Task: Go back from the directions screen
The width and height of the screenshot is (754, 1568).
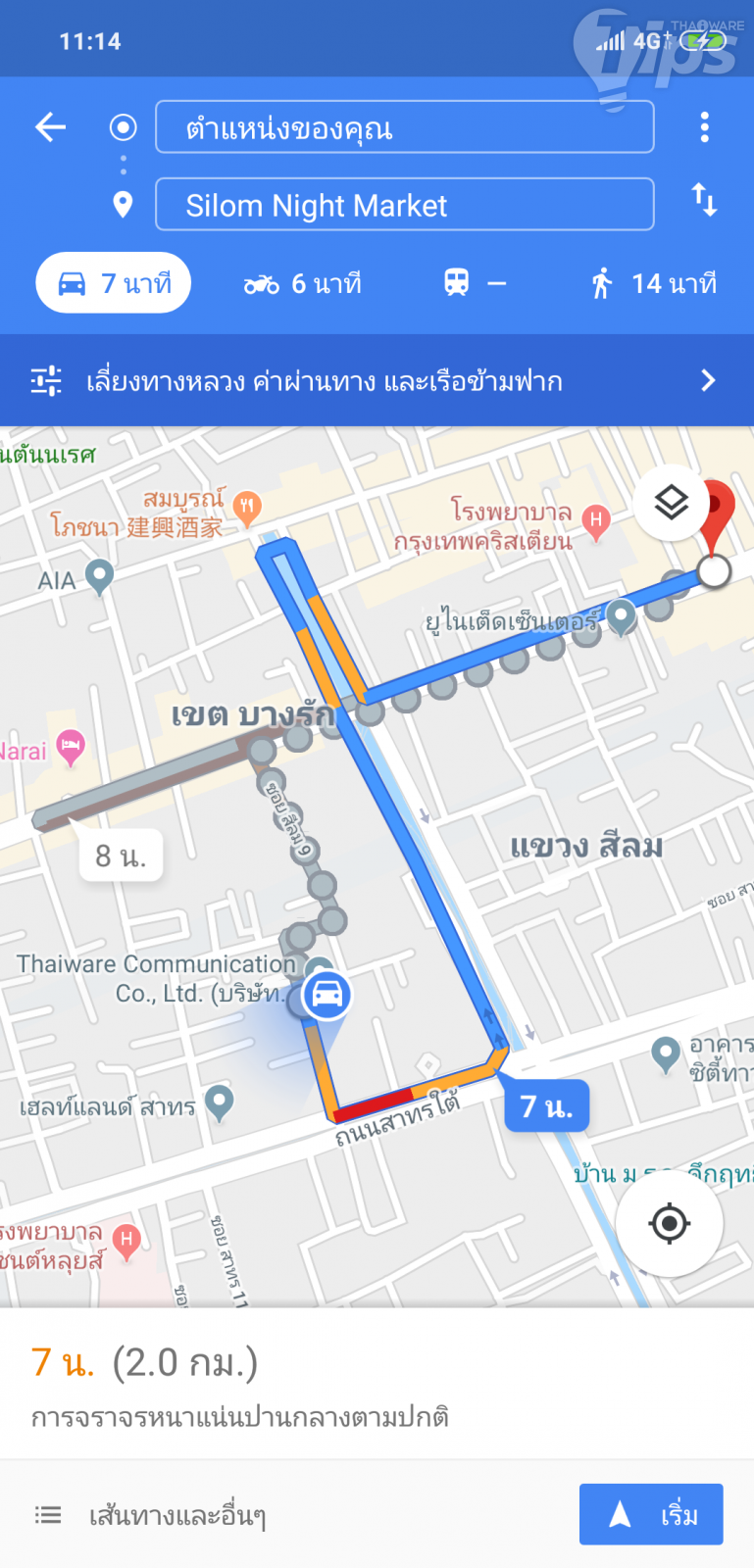Action: 50,127
